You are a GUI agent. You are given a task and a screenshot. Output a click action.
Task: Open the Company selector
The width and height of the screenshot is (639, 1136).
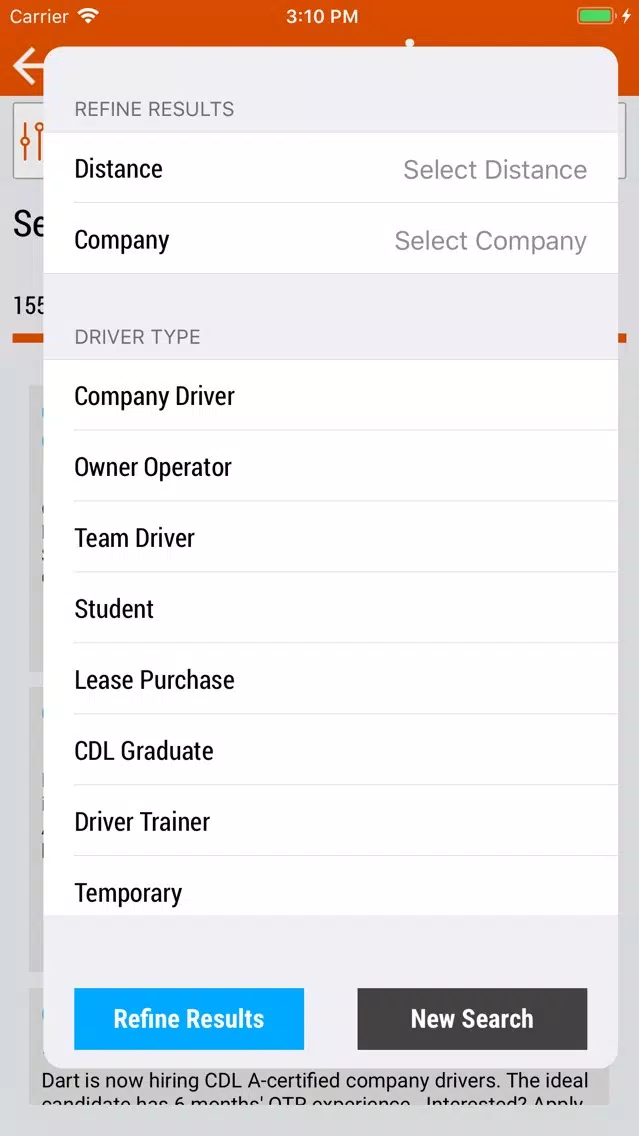pos(330,239)
